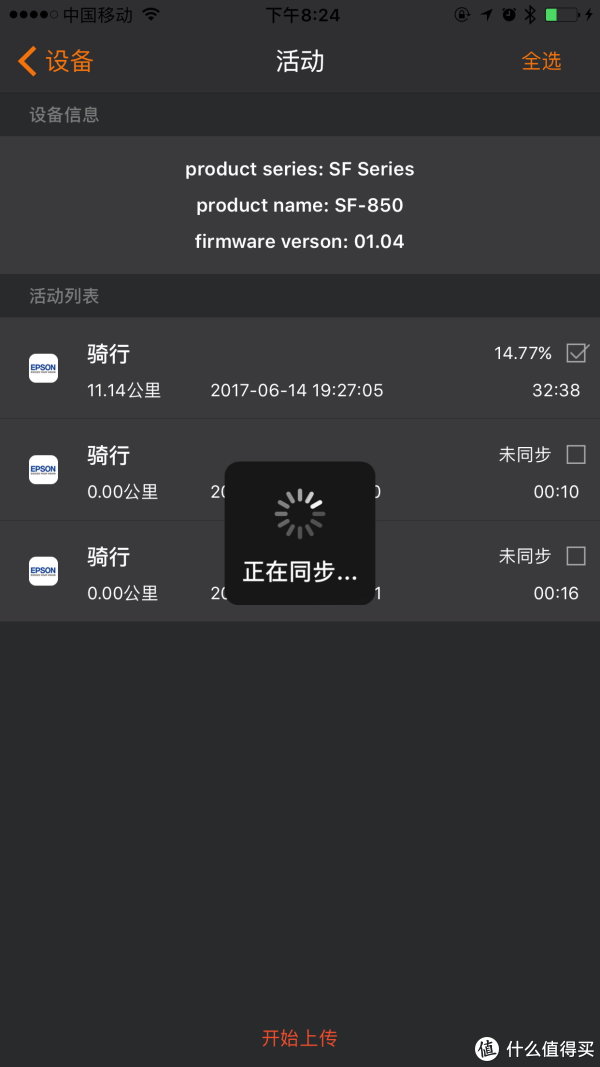Go back to 设备 screen
Image resolution: width=600 pixels, height=1067 pixels.
(55, 61)
